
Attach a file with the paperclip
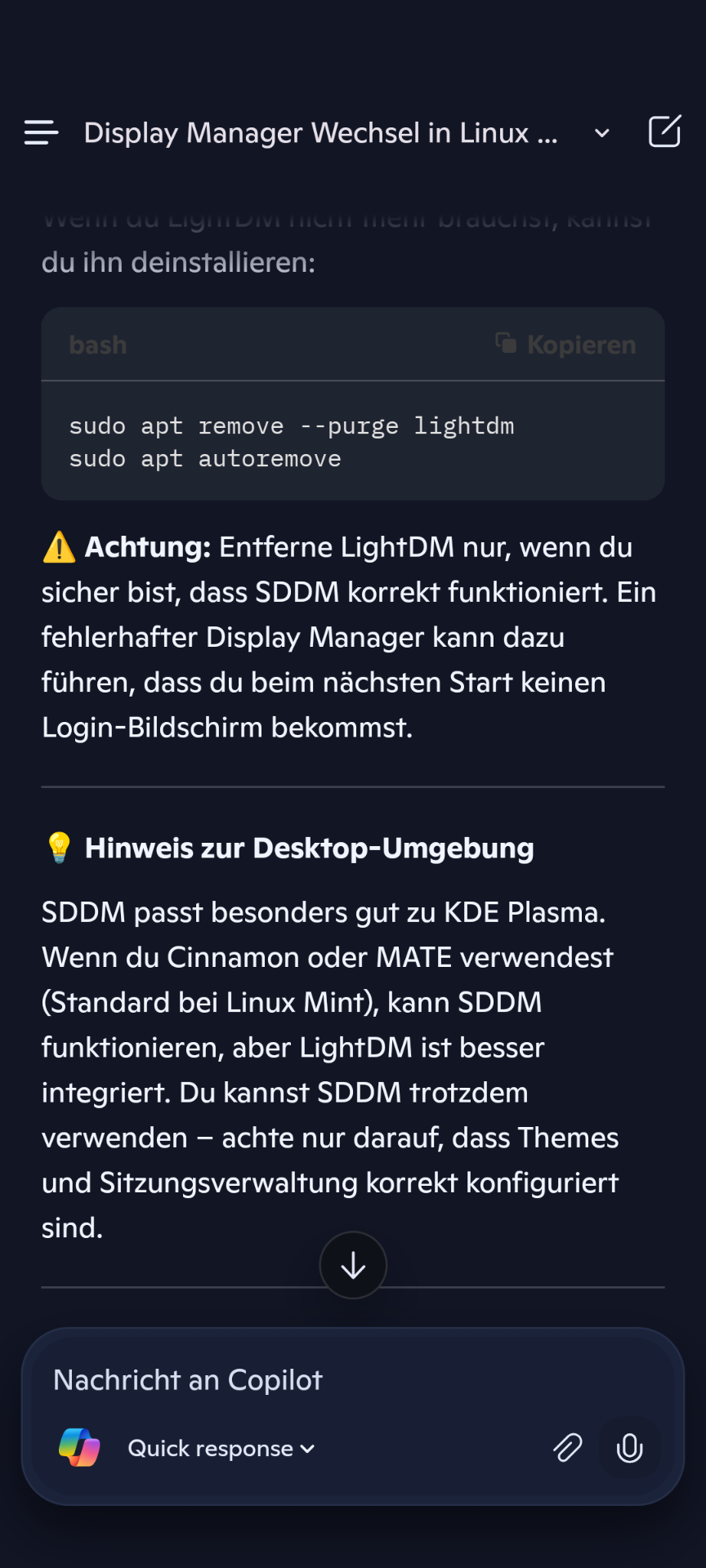pos(568,1448)
